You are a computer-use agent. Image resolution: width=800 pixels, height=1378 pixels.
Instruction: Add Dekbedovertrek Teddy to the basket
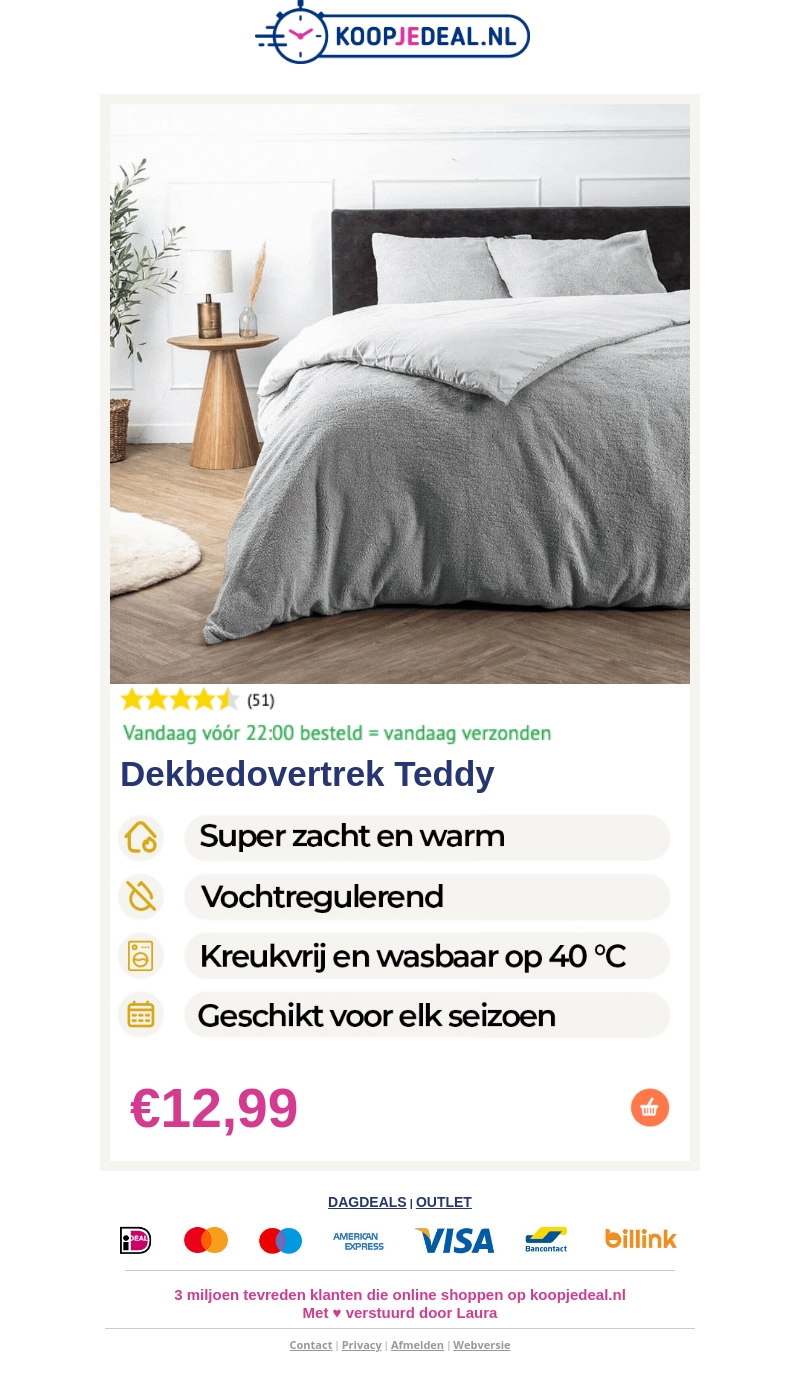(x=649, y=1107)
